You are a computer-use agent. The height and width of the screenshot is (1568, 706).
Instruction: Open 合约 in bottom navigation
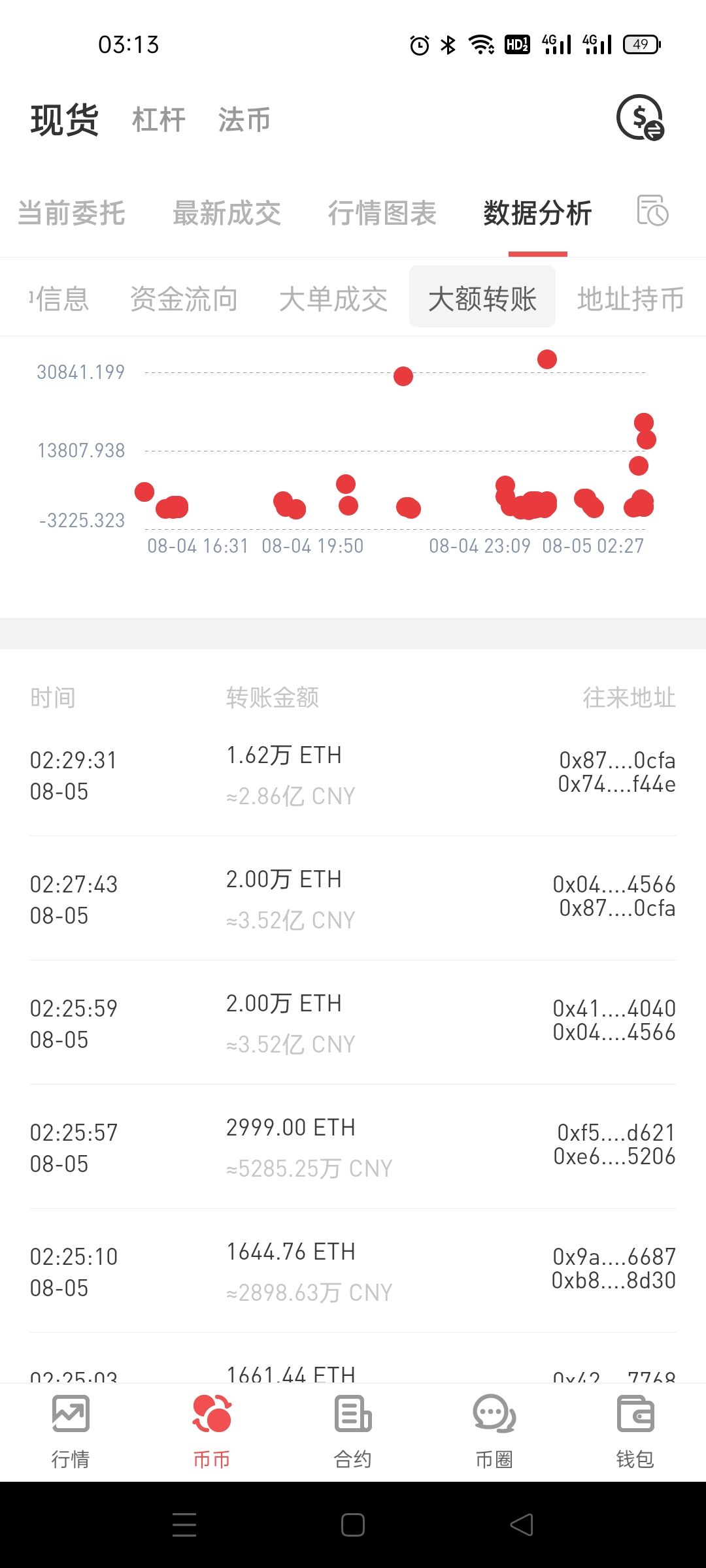[353, 1431]
